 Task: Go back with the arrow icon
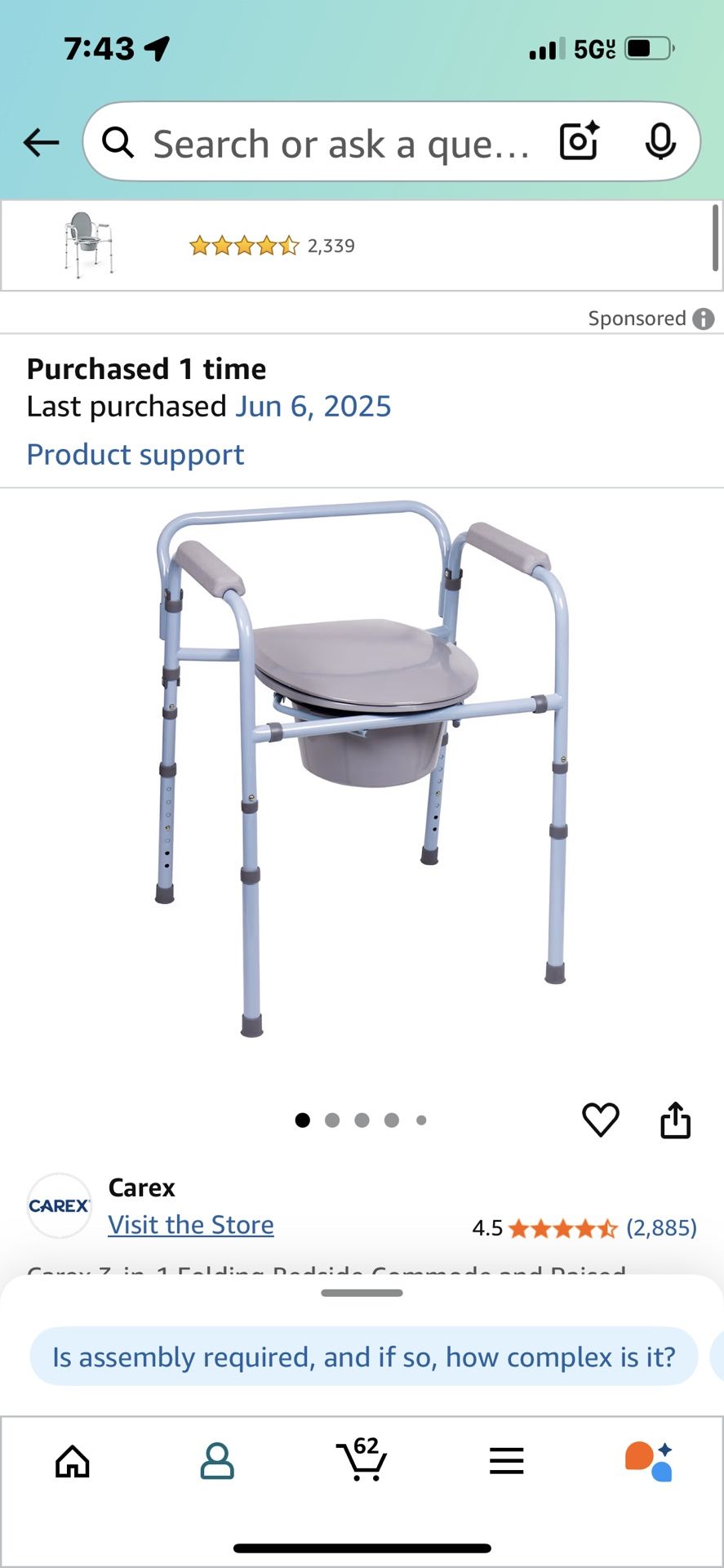pyautogui.click(x=41, y=142)
